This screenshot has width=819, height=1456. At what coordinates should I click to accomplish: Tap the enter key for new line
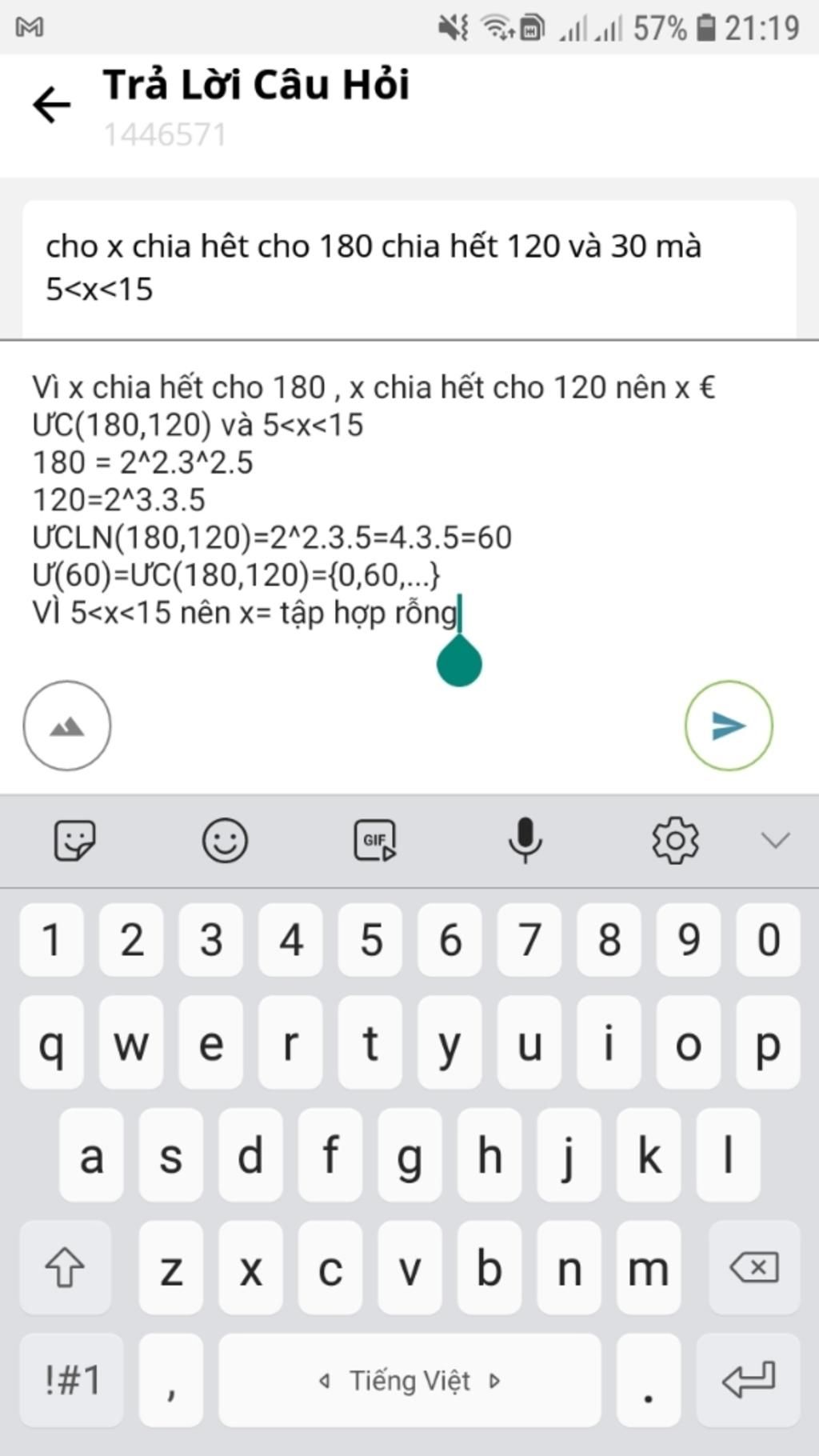tap(748, 1379)
